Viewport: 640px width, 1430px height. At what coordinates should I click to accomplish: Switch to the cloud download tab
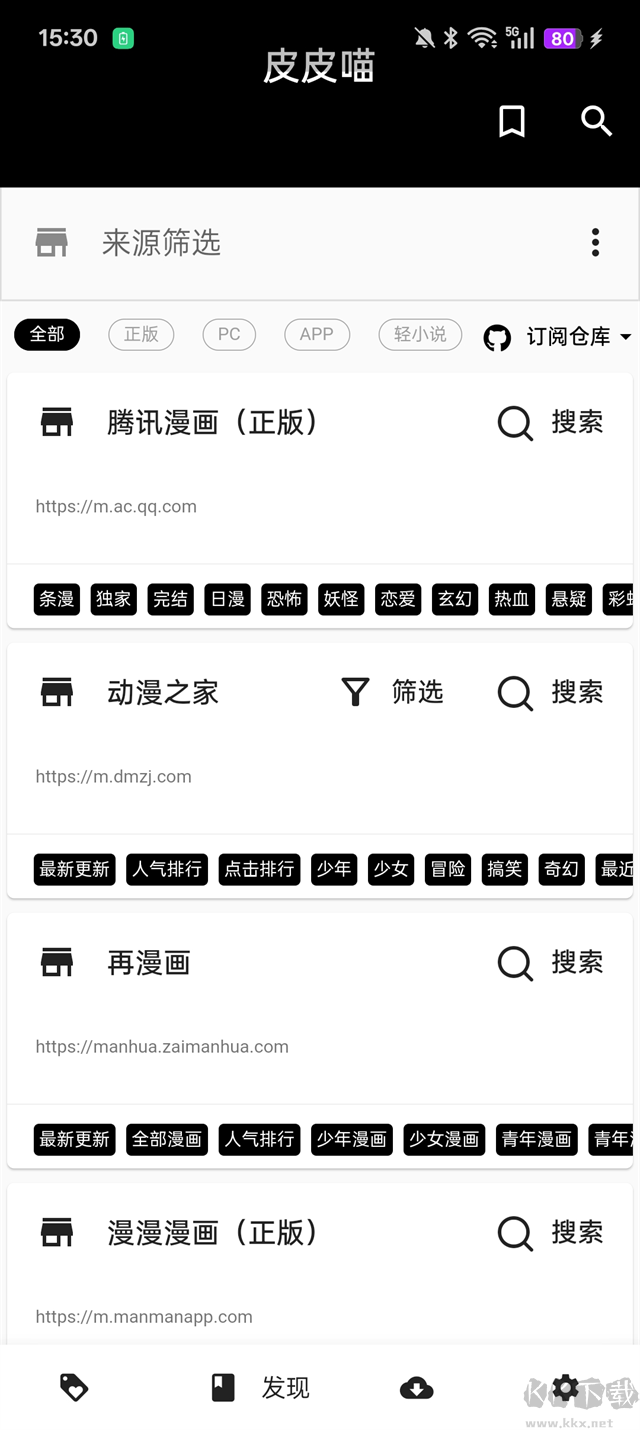tap(416, 1387)
